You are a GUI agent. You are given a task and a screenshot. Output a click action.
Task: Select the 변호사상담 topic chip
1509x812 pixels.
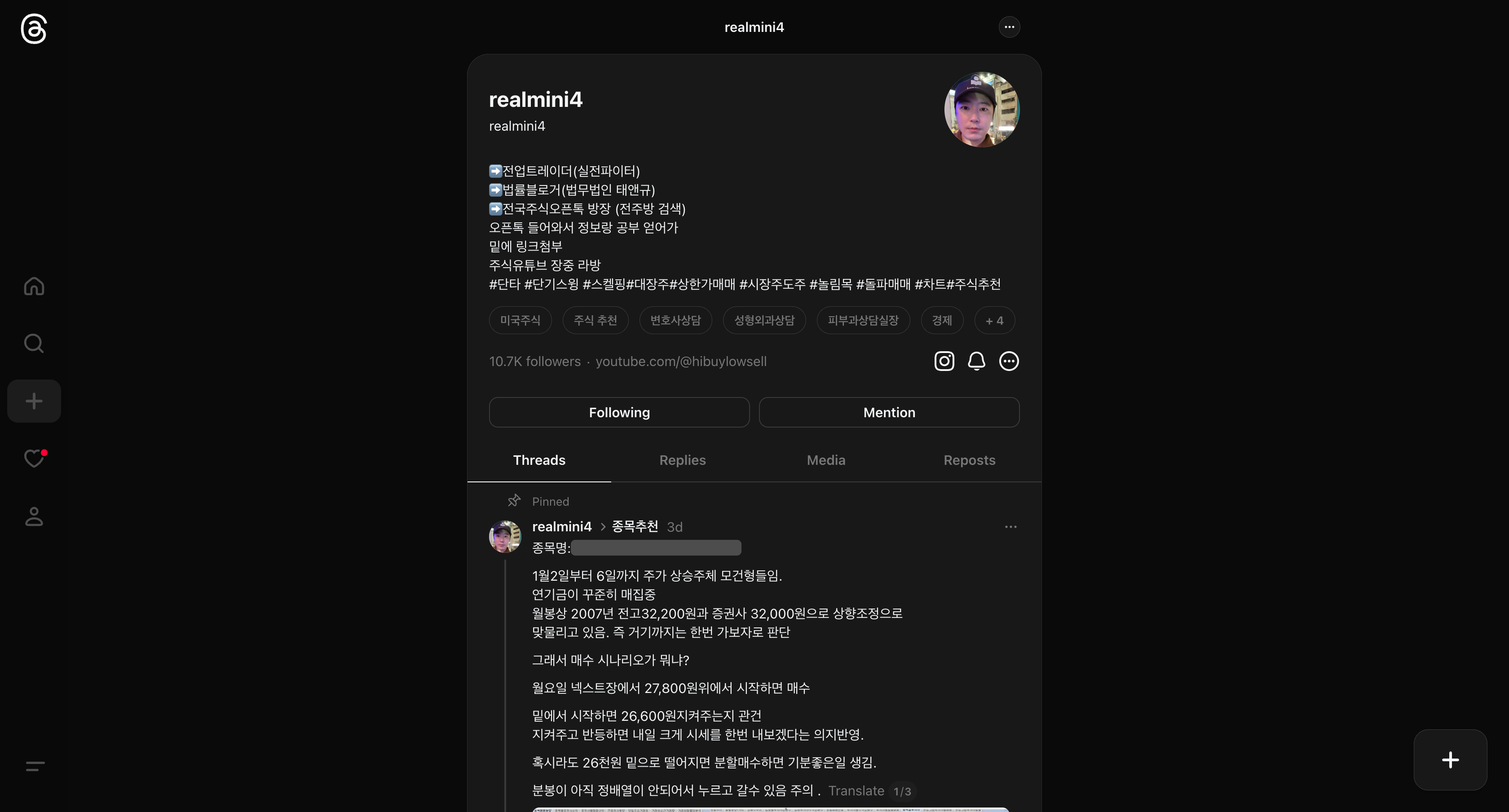pyautogui.click(x=675, y=321)
